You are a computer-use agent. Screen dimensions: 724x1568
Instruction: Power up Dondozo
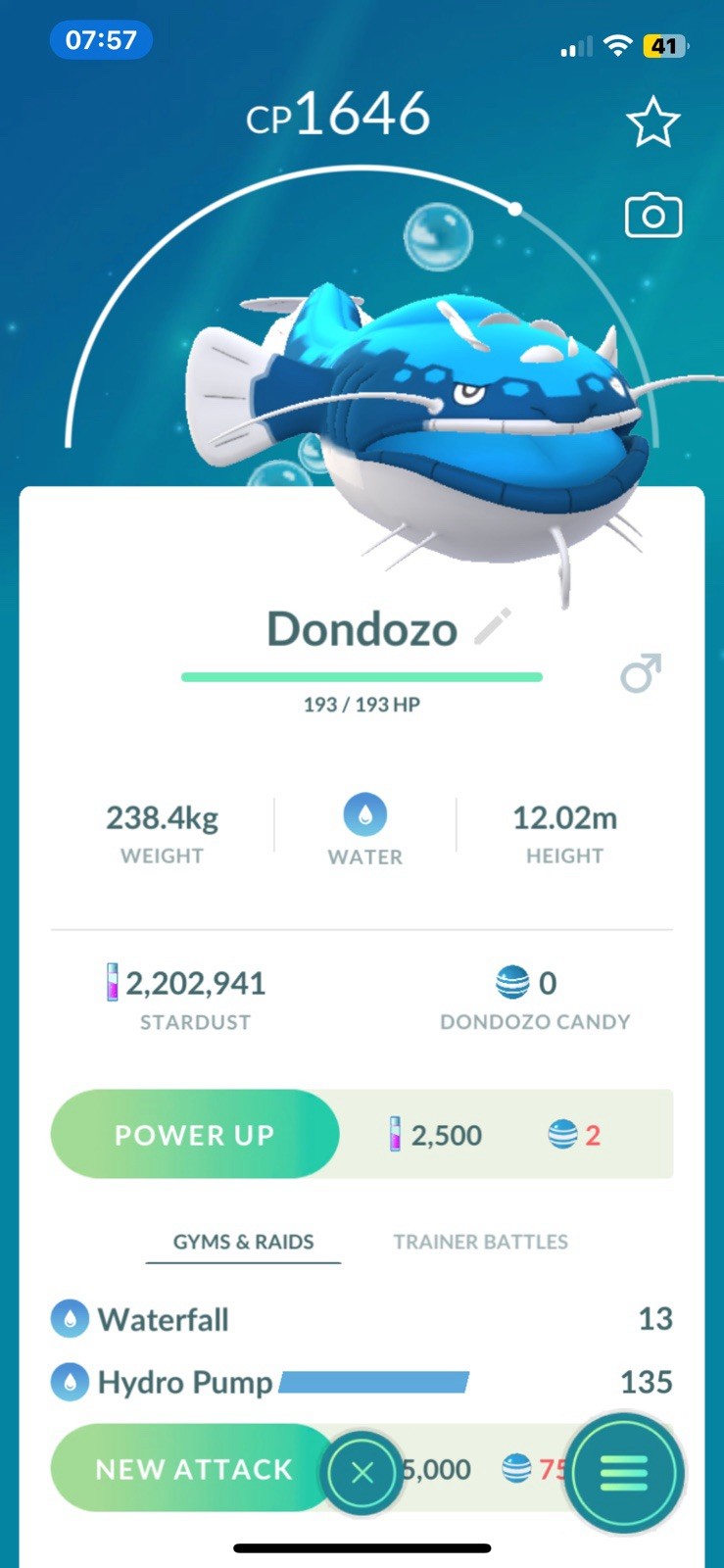tap(195, 1135)
